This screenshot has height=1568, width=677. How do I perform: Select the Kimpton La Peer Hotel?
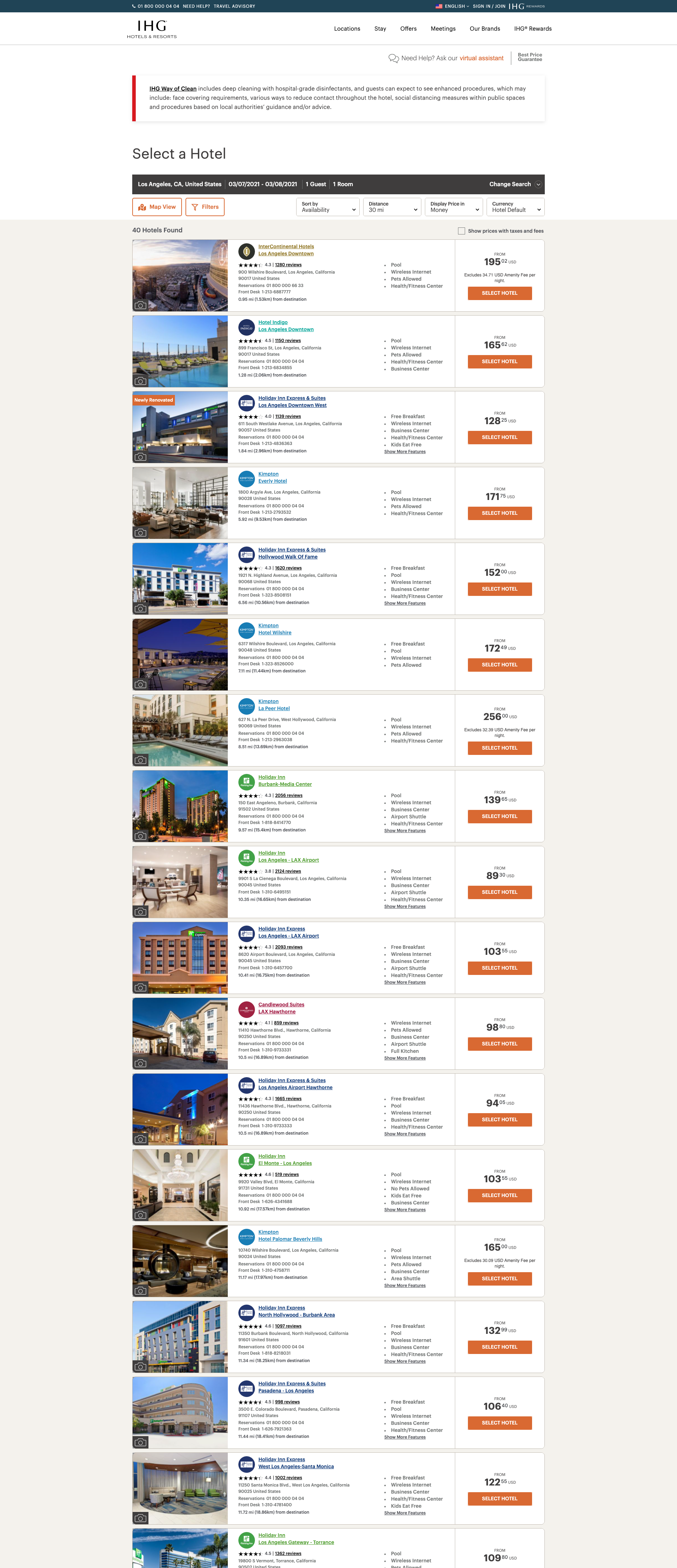click(500, 748)
